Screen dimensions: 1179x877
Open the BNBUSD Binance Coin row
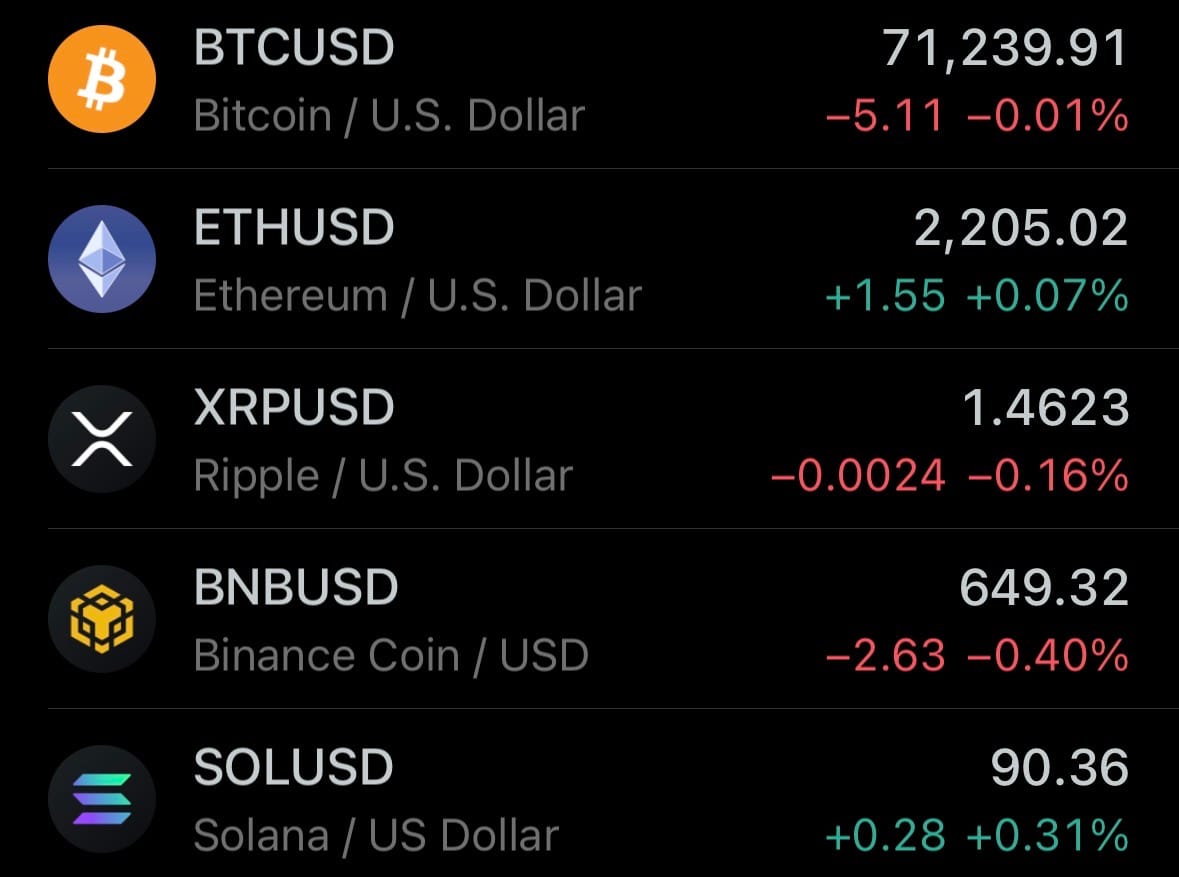(589, 621)
